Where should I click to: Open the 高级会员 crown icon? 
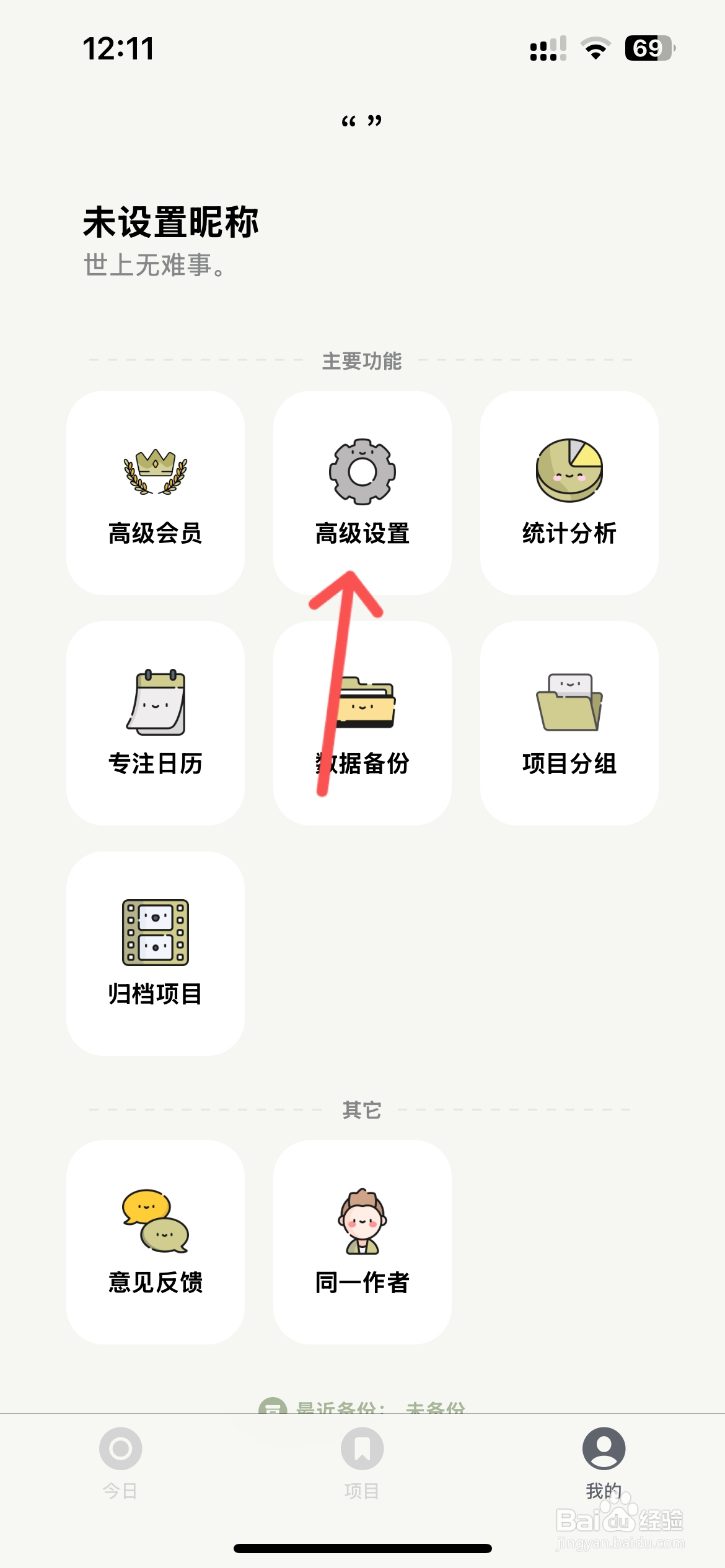(155, 471)
